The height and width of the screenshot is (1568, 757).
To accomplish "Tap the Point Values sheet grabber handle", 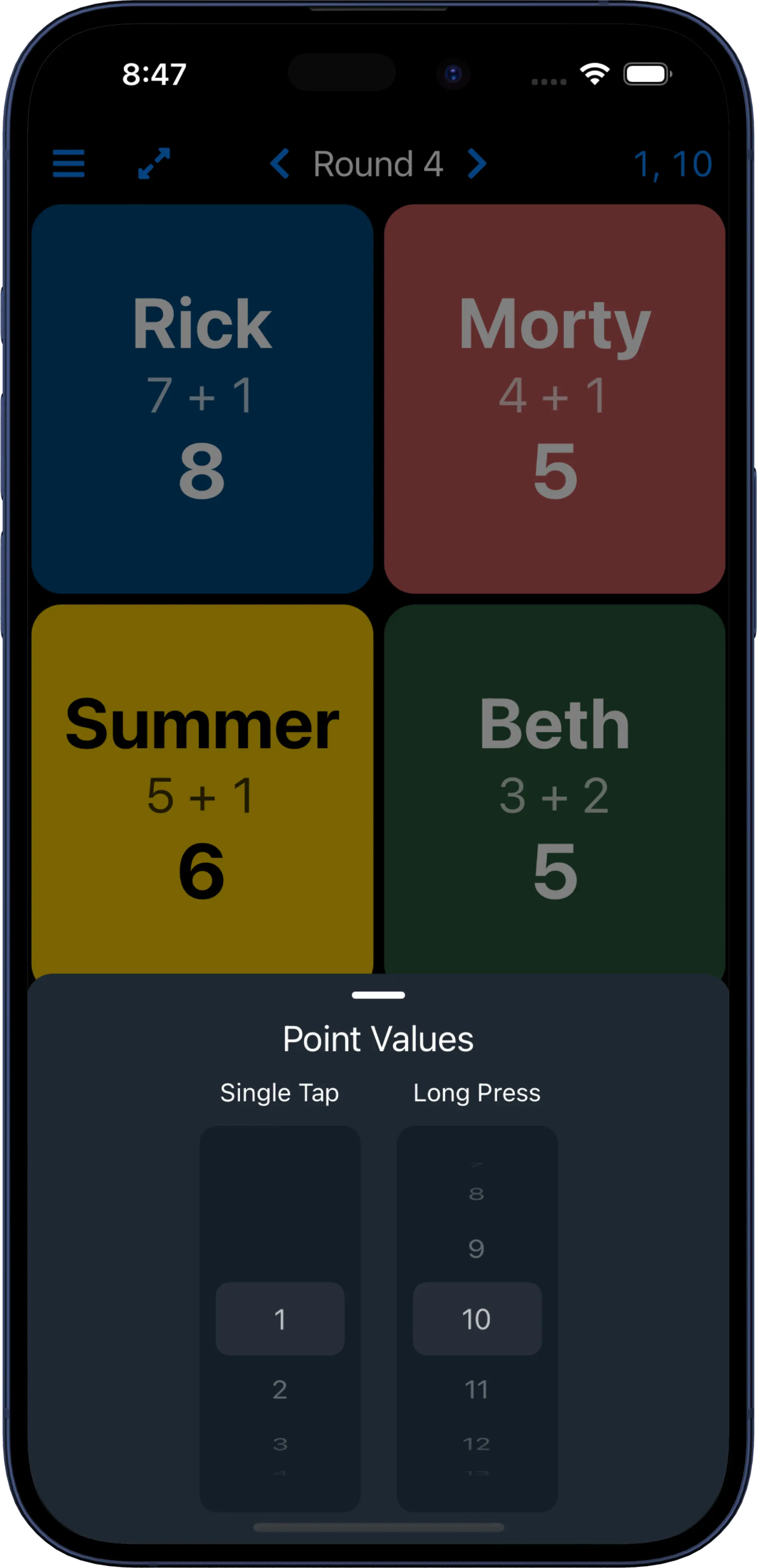I will point(378,995).
